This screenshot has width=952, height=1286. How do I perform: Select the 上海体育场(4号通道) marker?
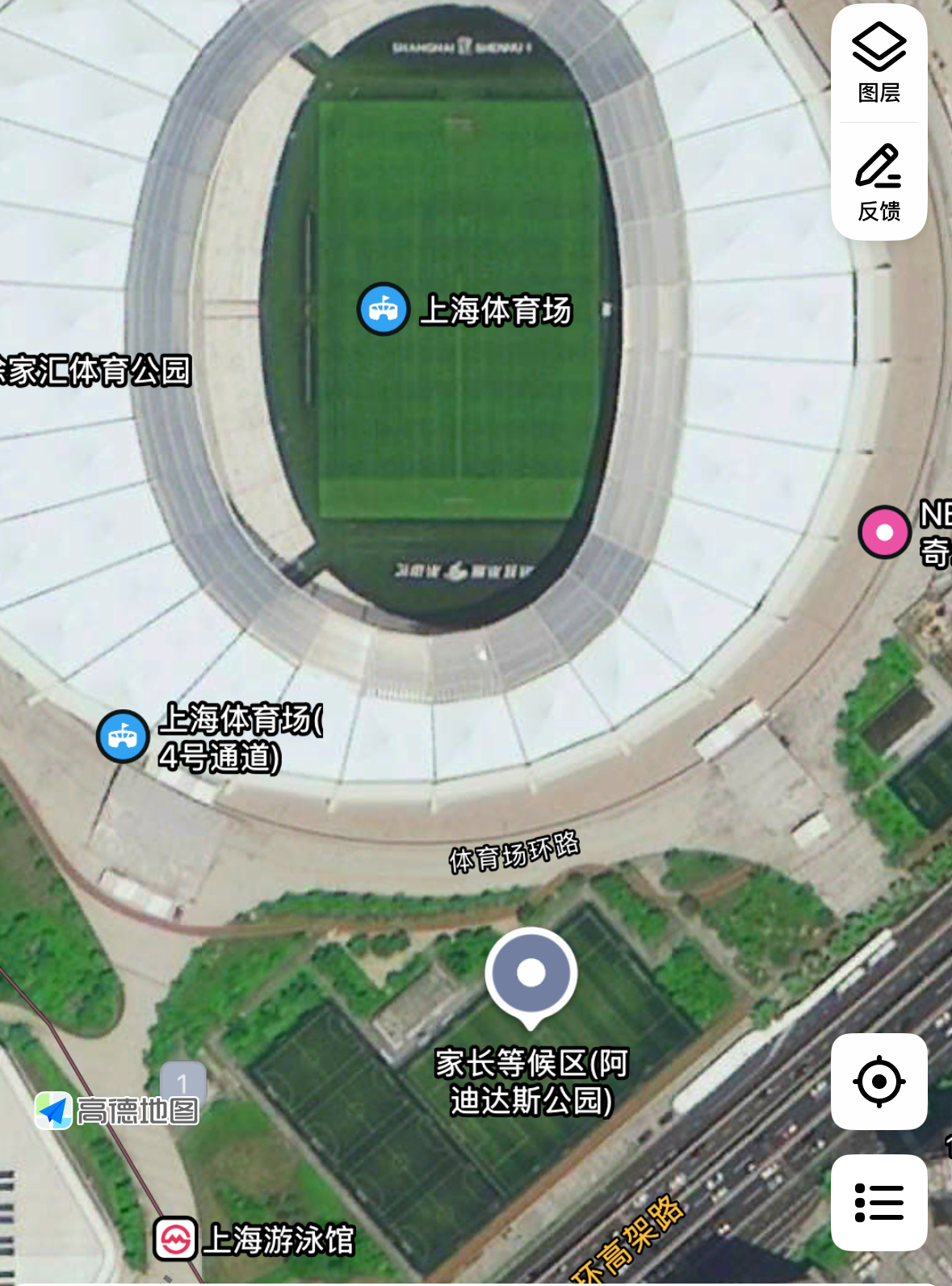(123, 737)
